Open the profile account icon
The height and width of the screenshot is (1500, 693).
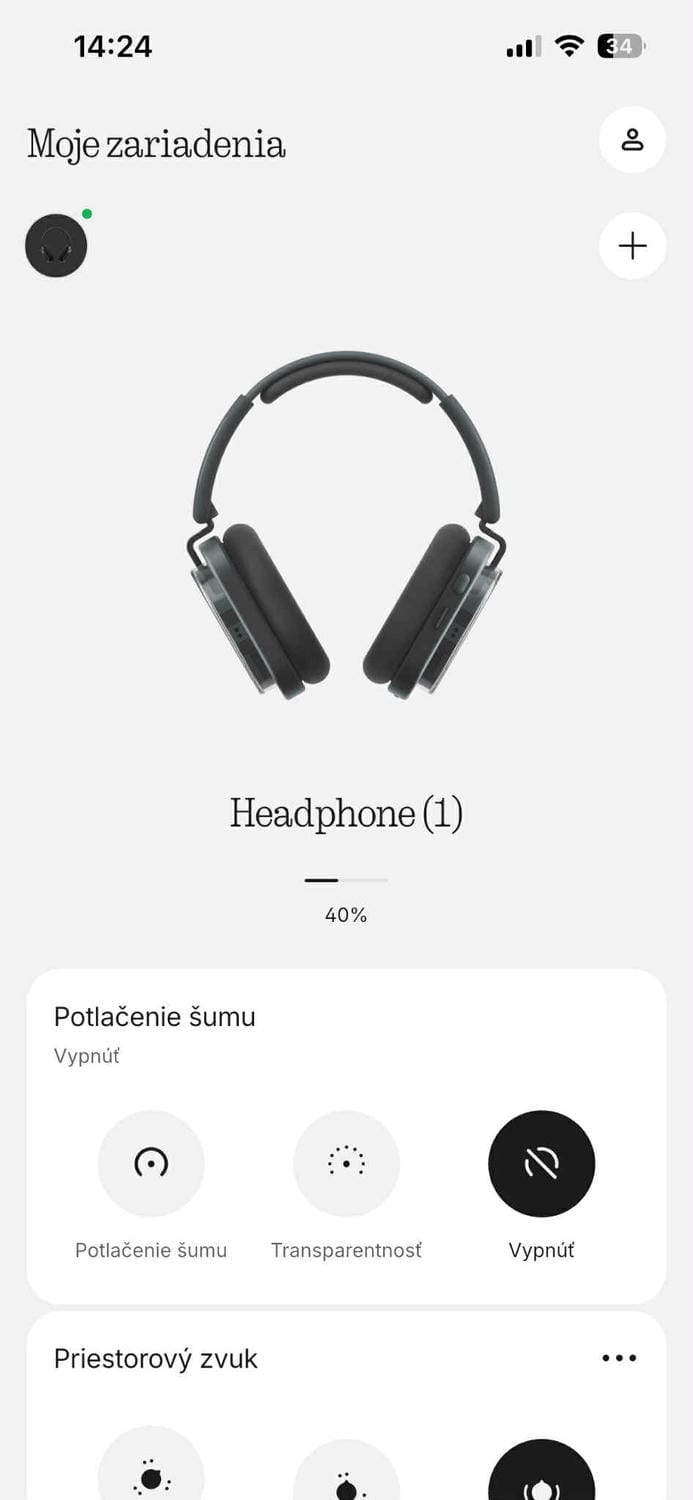tap(632, 140)
